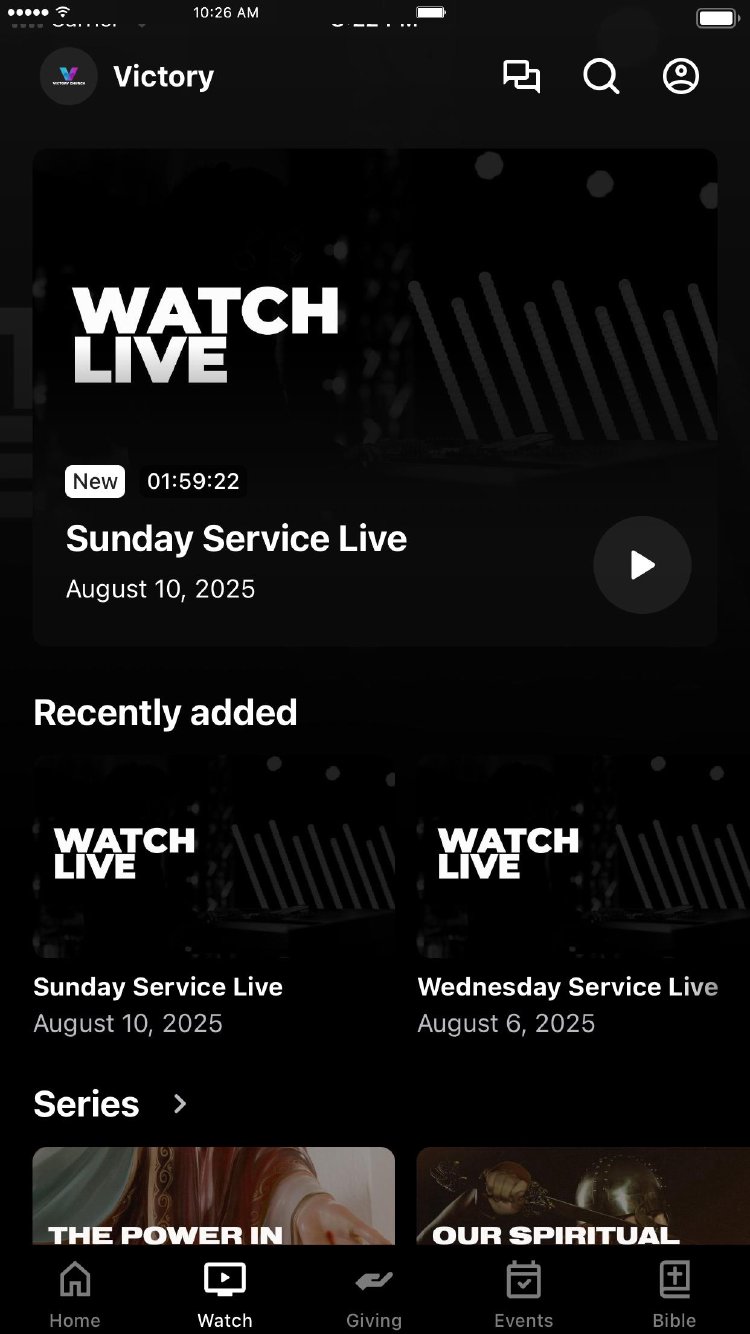Play the featured Sunday Service Live
Viewport: 750px width, 1334px height.
click(x=642, y=565)
